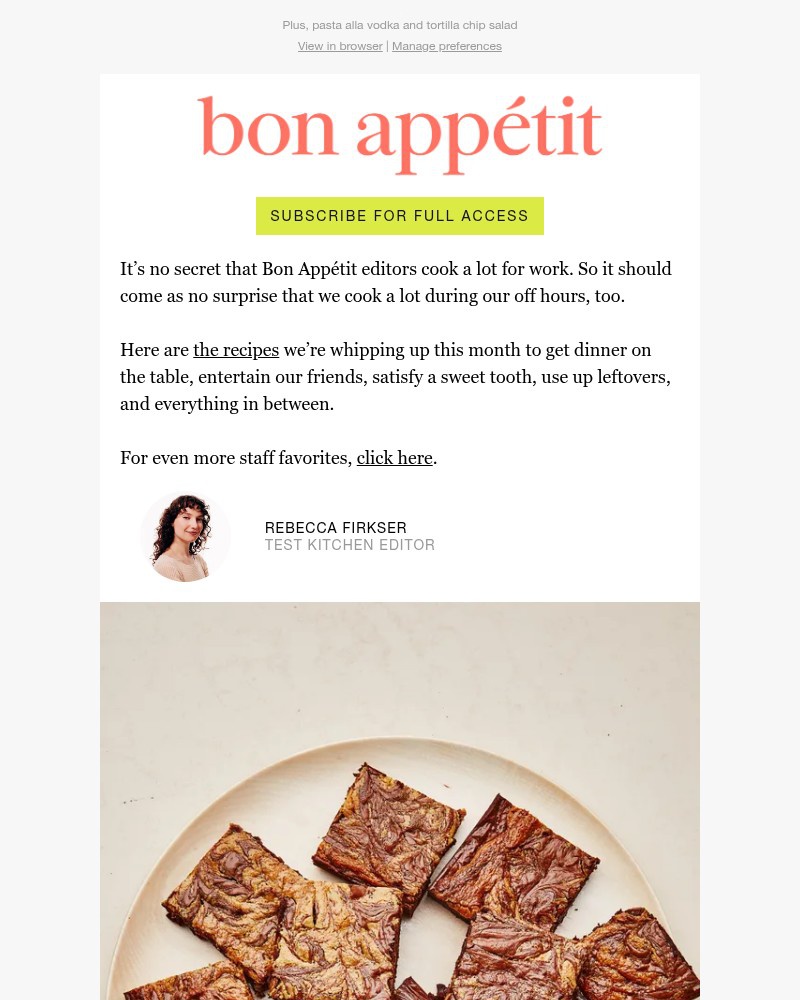This screenshot has width=800, height=1000.
Task: Select the underlined recipes link in paragraph
Action: (x=236, y=350)
